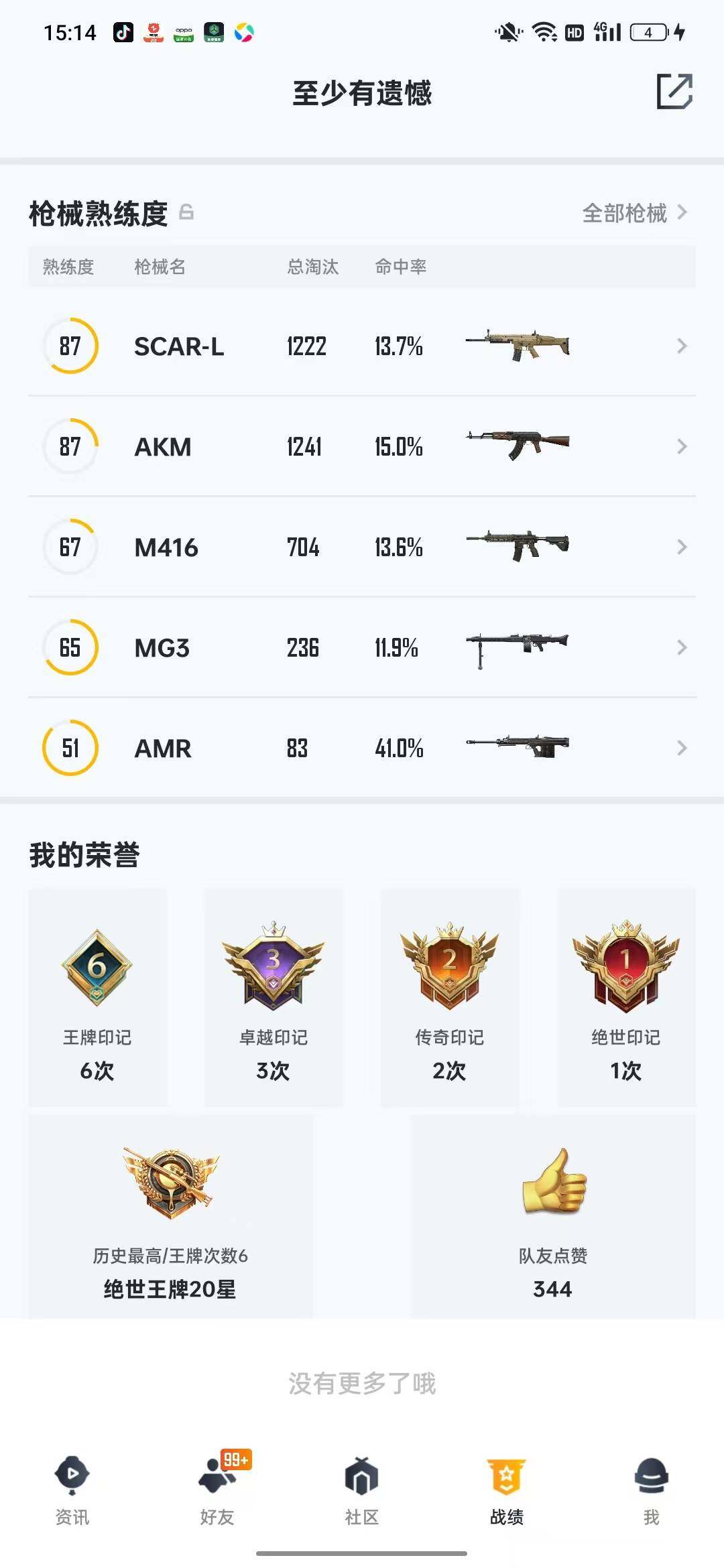Expand the SCAR-L row via its chevron

tap(682, 346)
